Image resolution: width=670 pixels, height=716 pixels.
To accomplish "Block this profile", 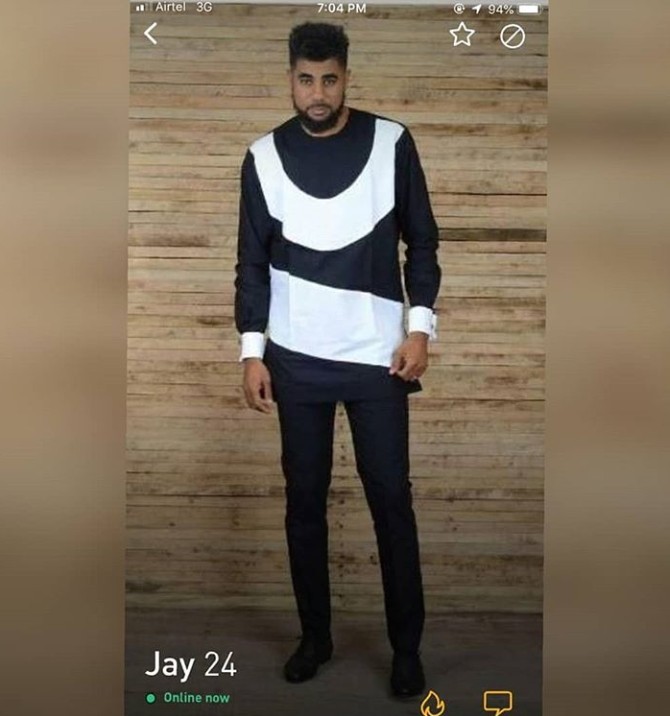I will click(x=512, y=36).
